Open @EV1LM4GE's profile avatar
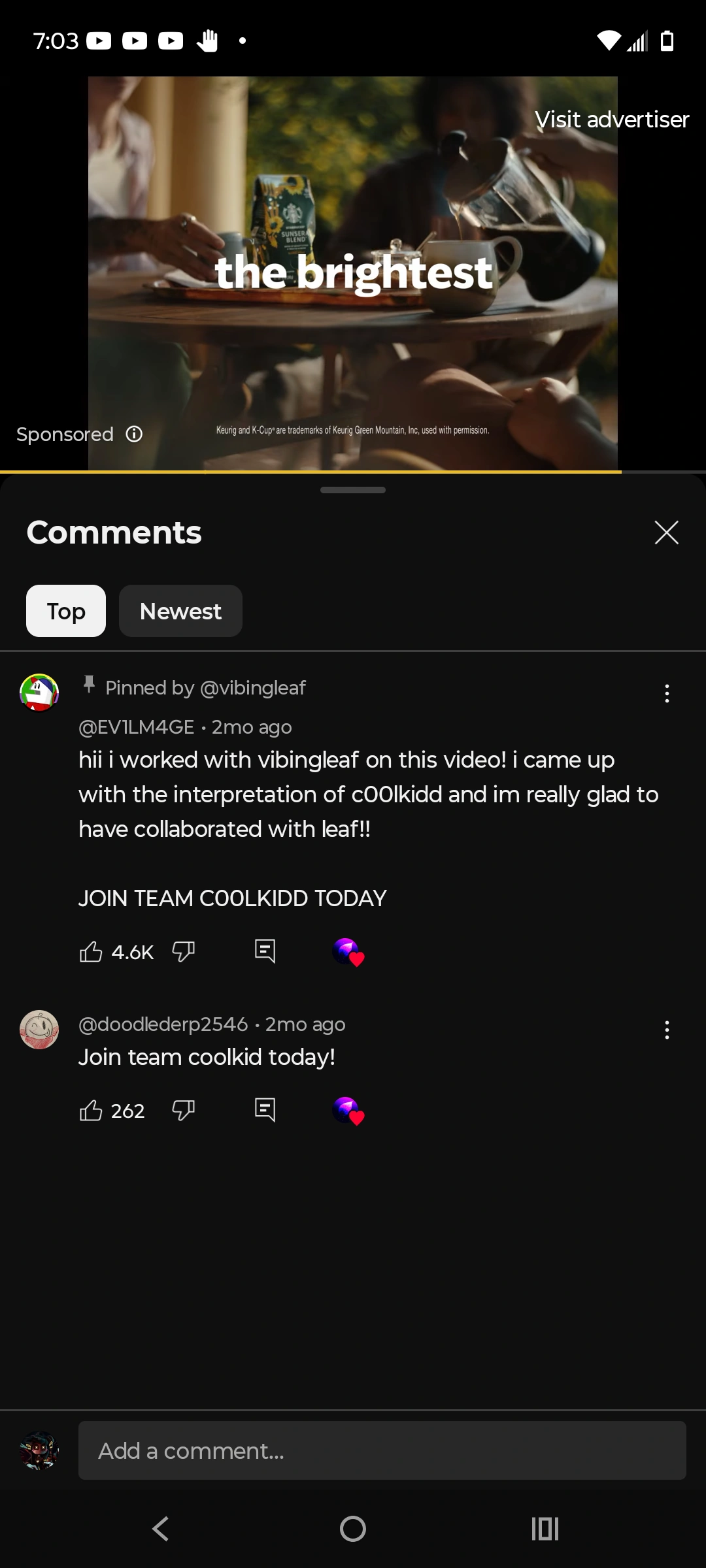The height and width of the screenshot is (1568, 706). 39,693
